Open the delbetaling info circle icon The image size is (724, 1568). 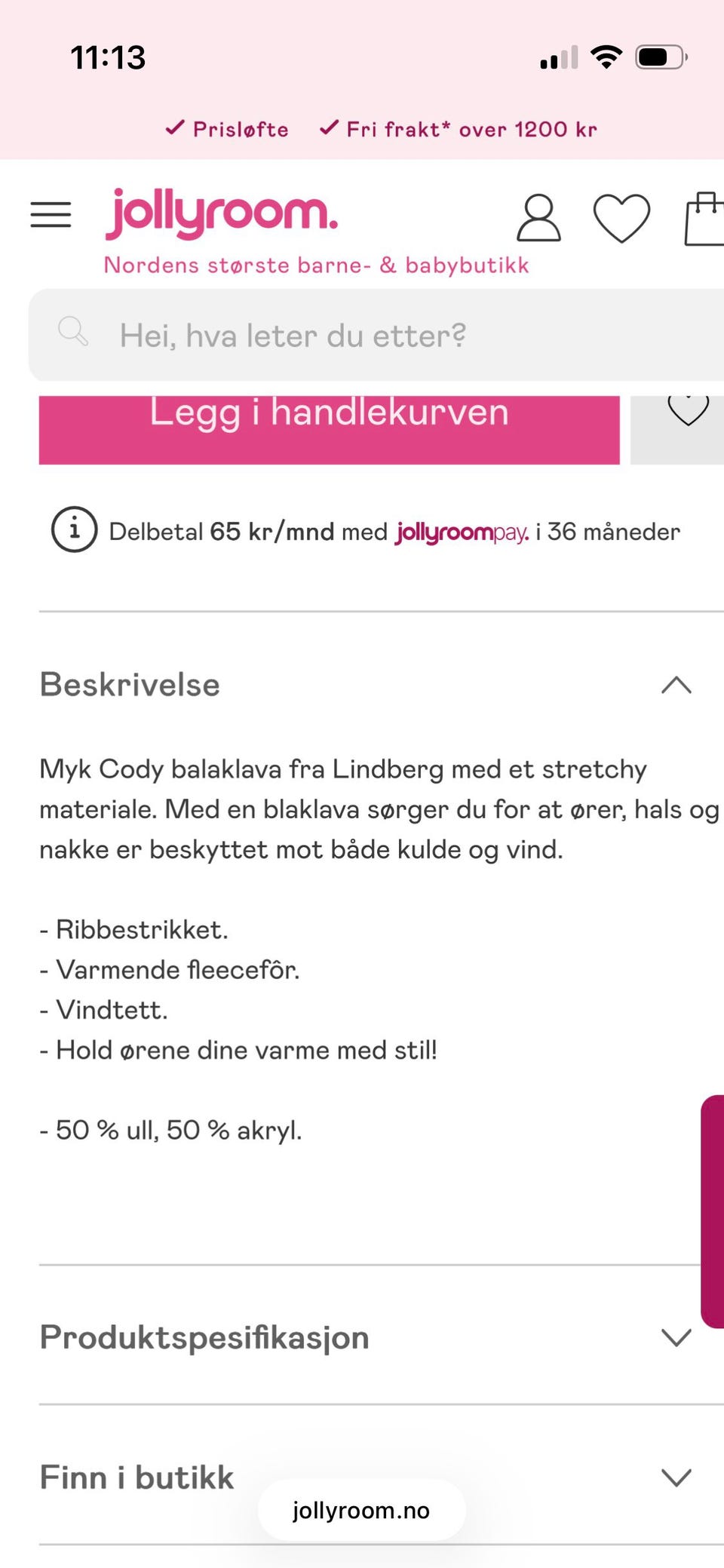coord(73,530)
